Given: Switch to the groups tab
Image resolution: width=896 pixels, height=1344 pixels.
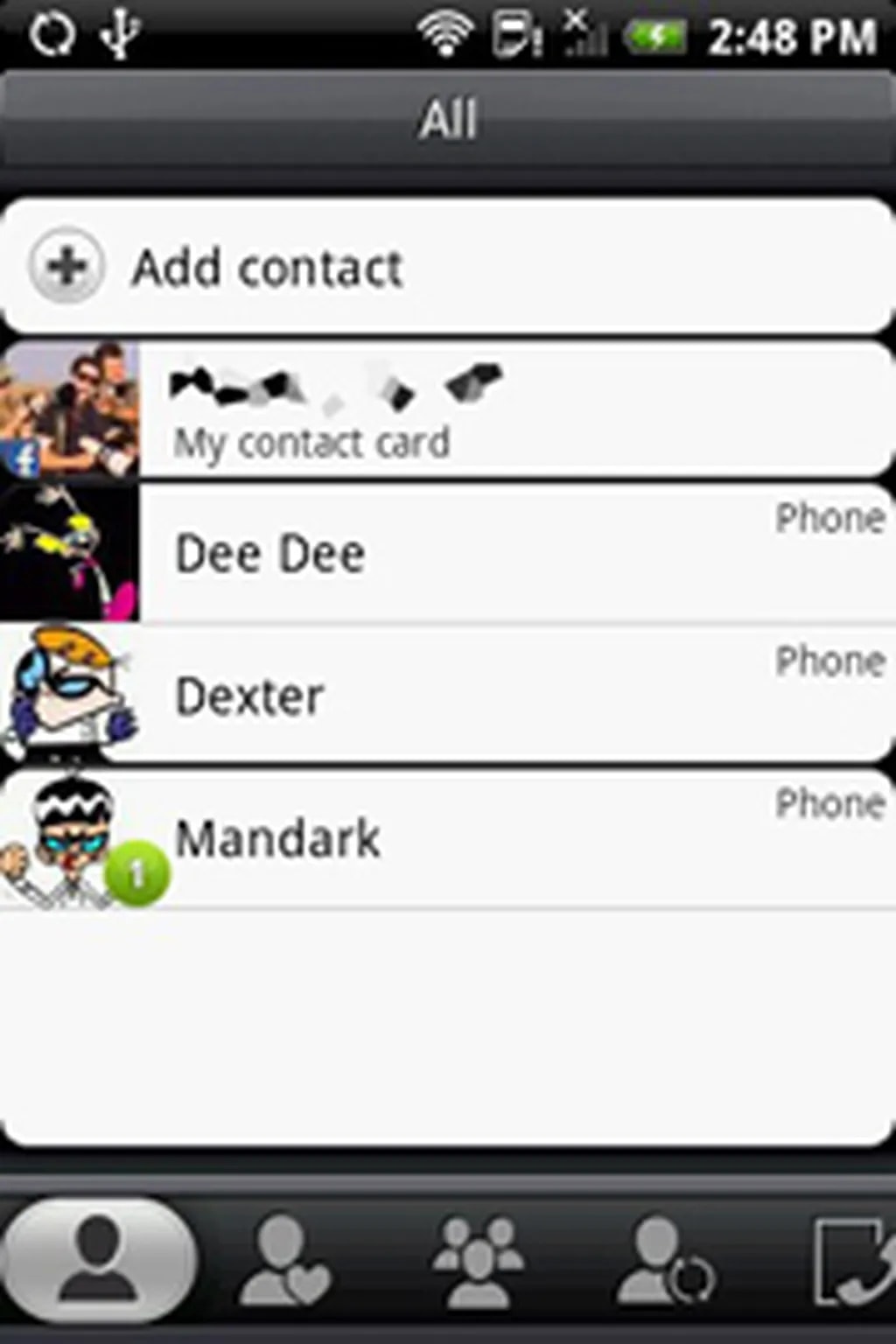Looking at the screenshot, I should point(478,1262).
